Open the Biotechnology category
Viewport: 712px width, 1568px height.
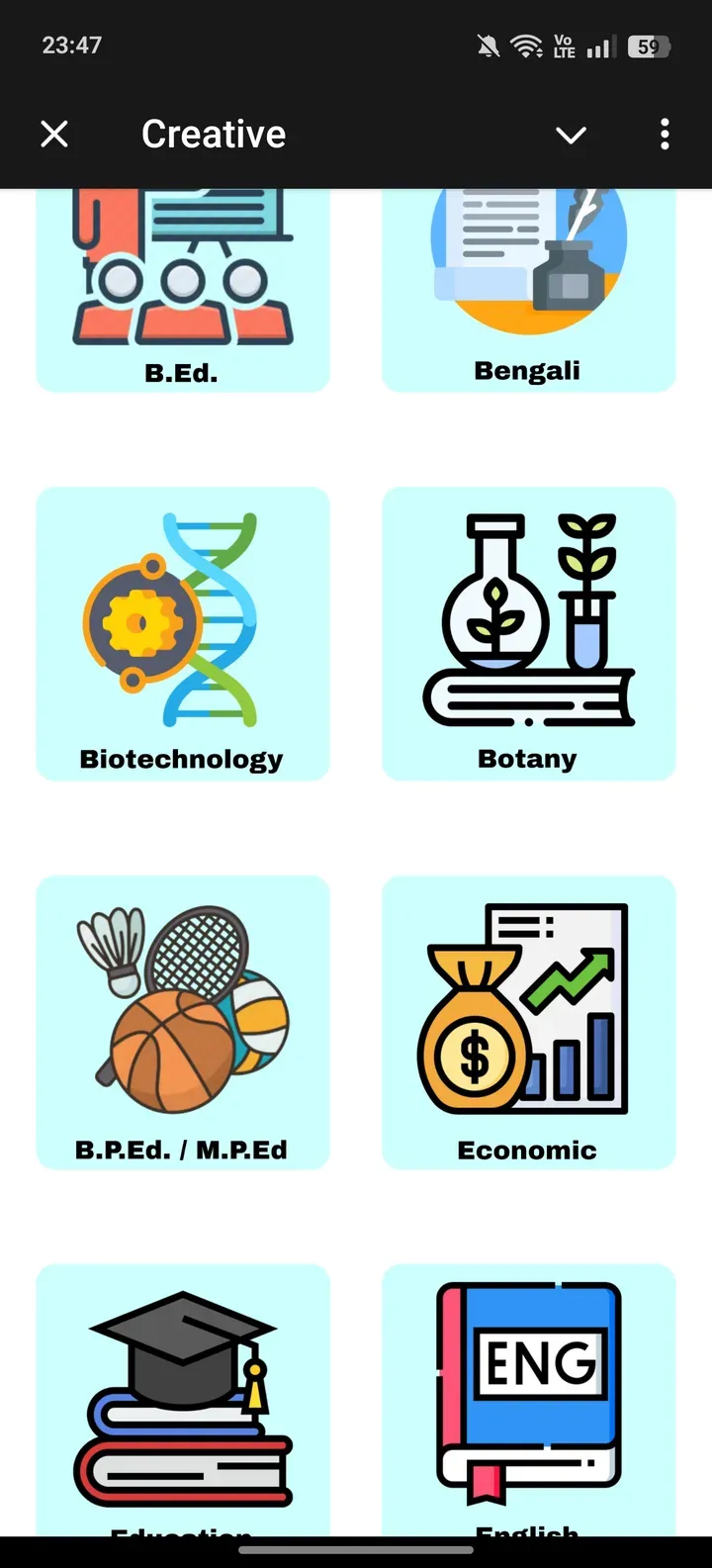click(183, 633)
